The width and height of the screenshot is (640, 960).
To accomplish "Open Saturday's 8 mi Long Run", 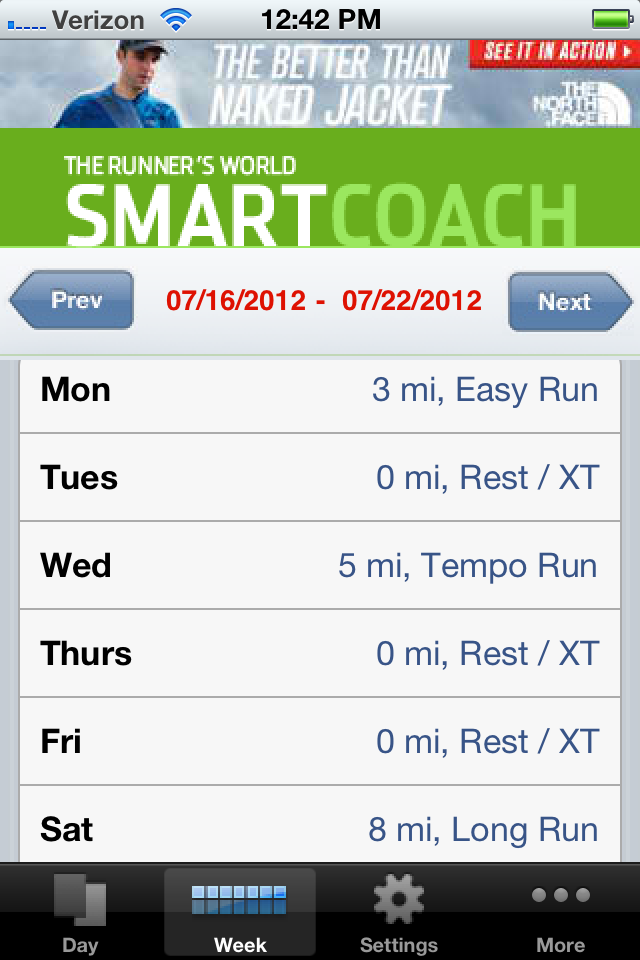I will 320,830.
